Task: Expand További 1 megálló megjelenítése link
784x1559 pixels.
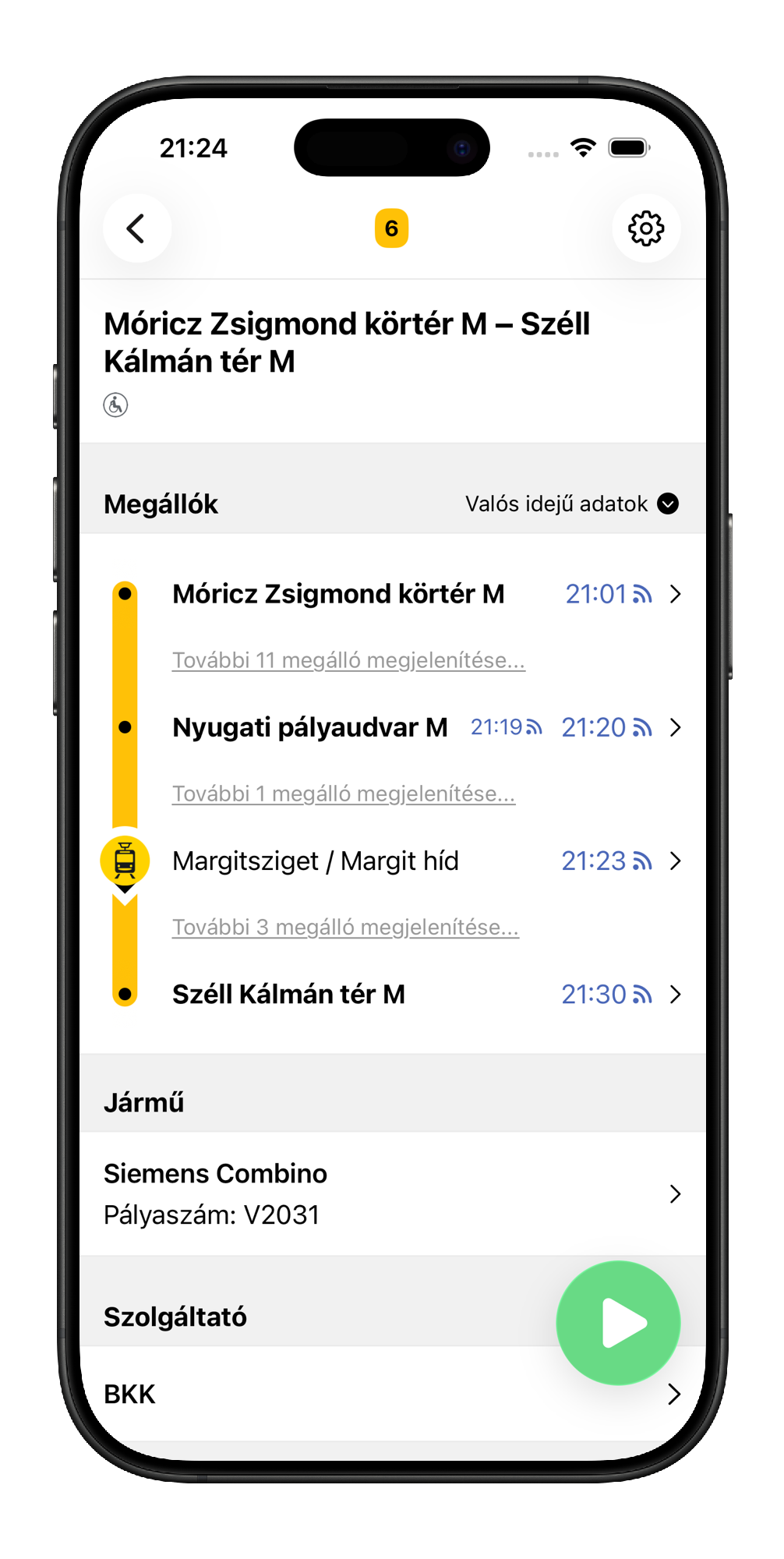Action: point(343,794)
